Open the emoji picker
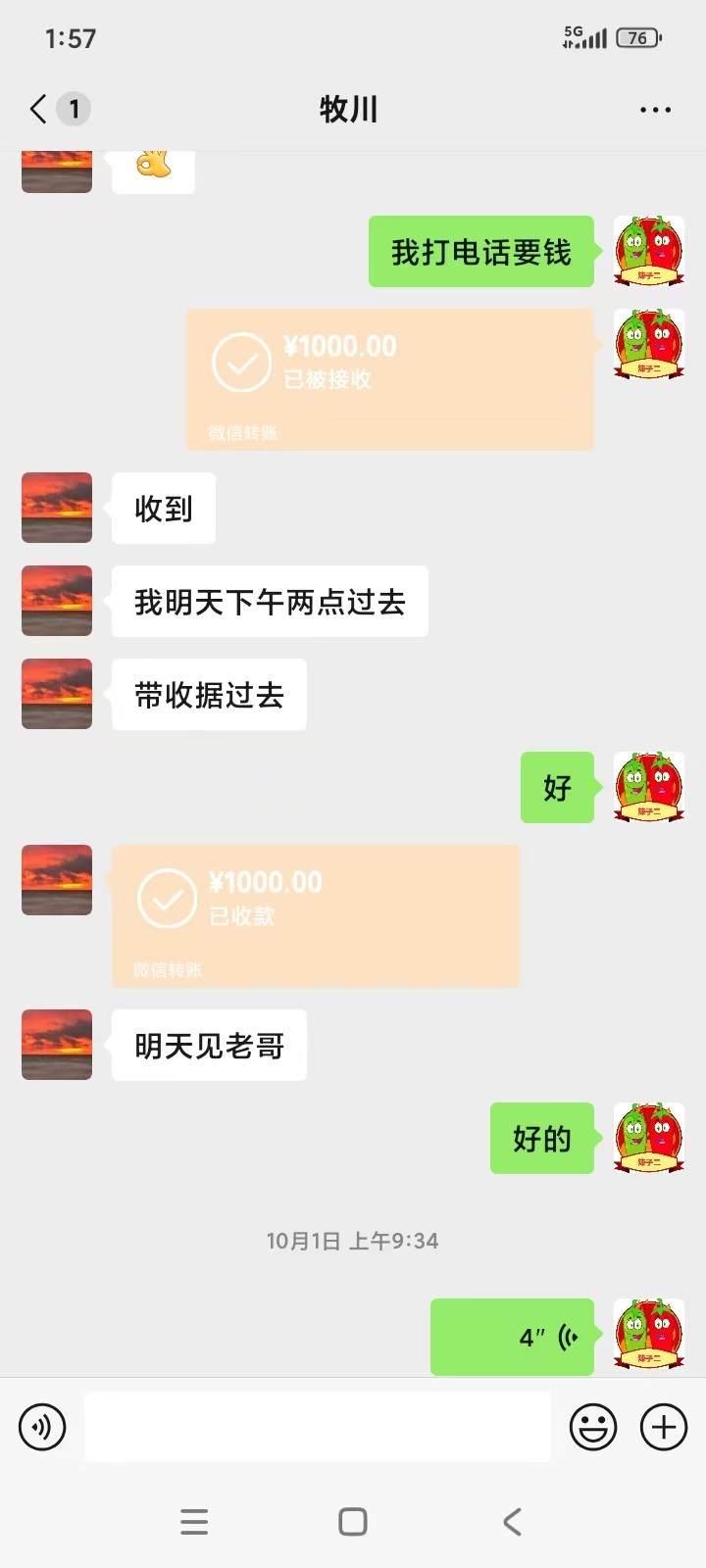 pyautogui.click(x=593, y=1427)
